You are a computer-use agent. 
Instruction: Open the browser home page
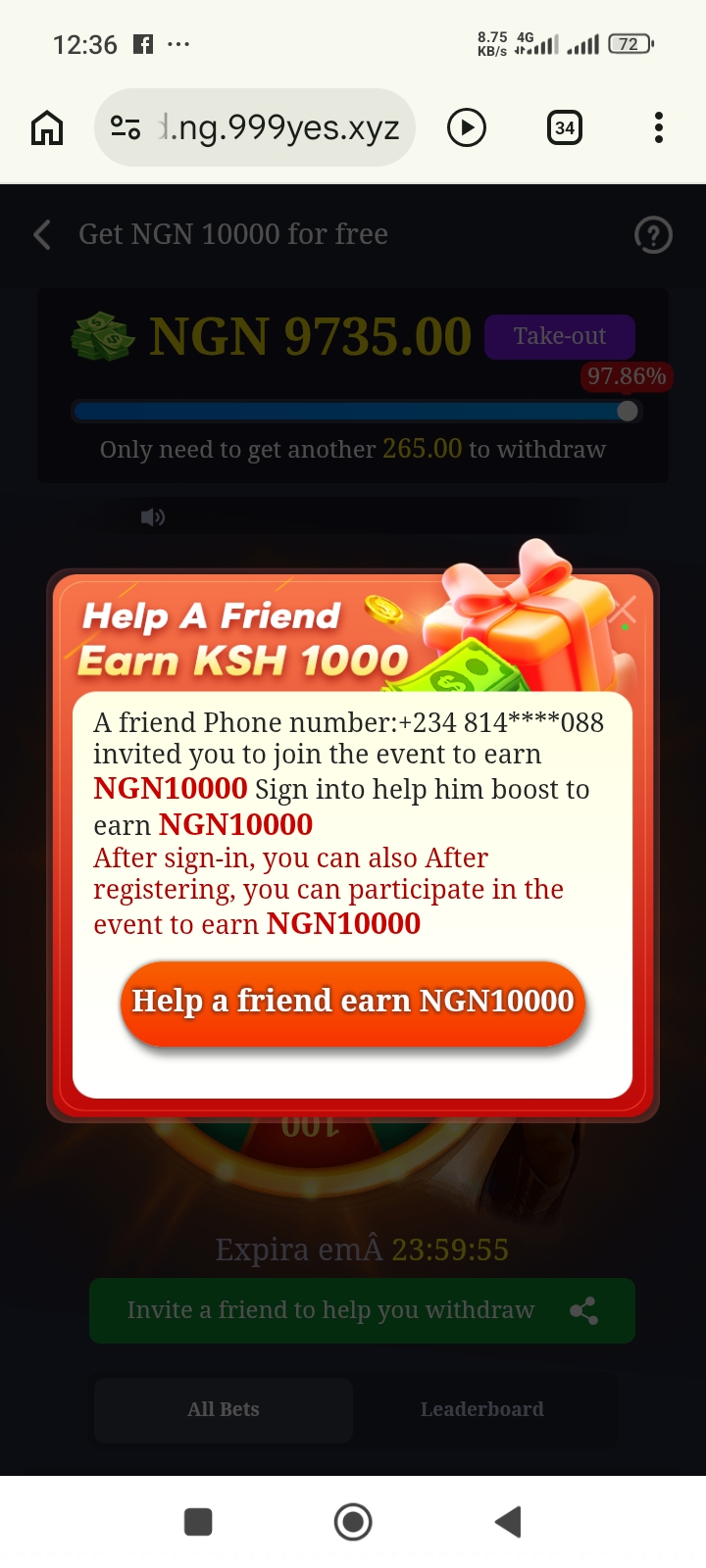coord(47,127)
